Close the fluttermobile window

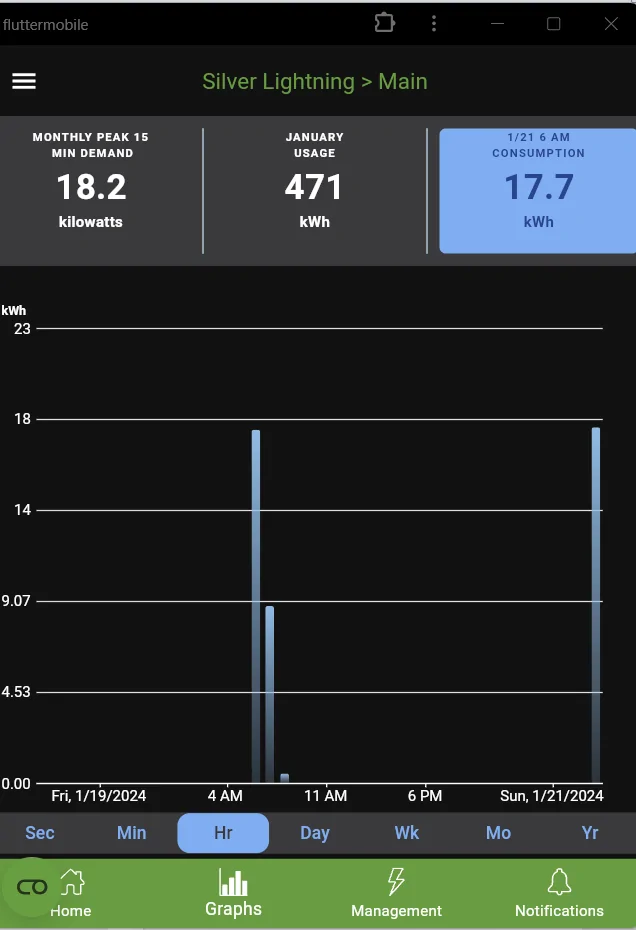(611, 23)
